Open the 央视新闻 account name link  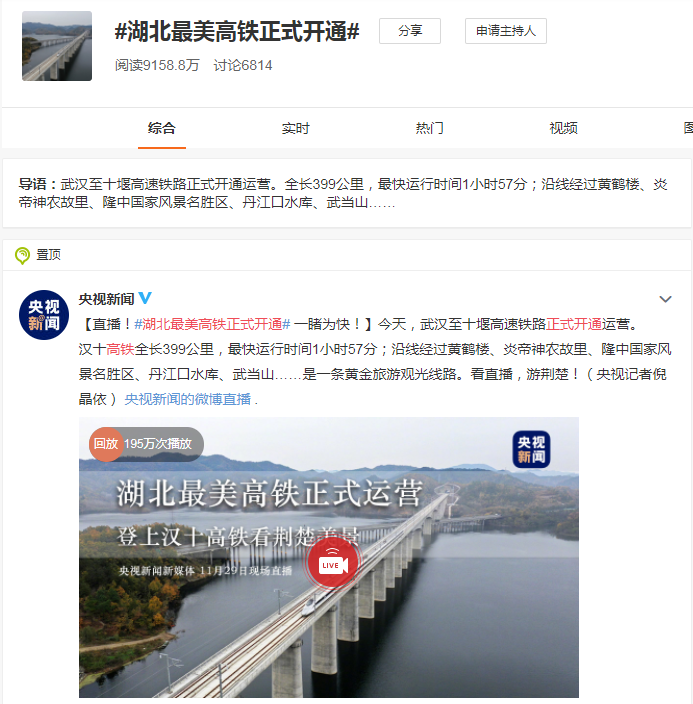pos(107,298)
